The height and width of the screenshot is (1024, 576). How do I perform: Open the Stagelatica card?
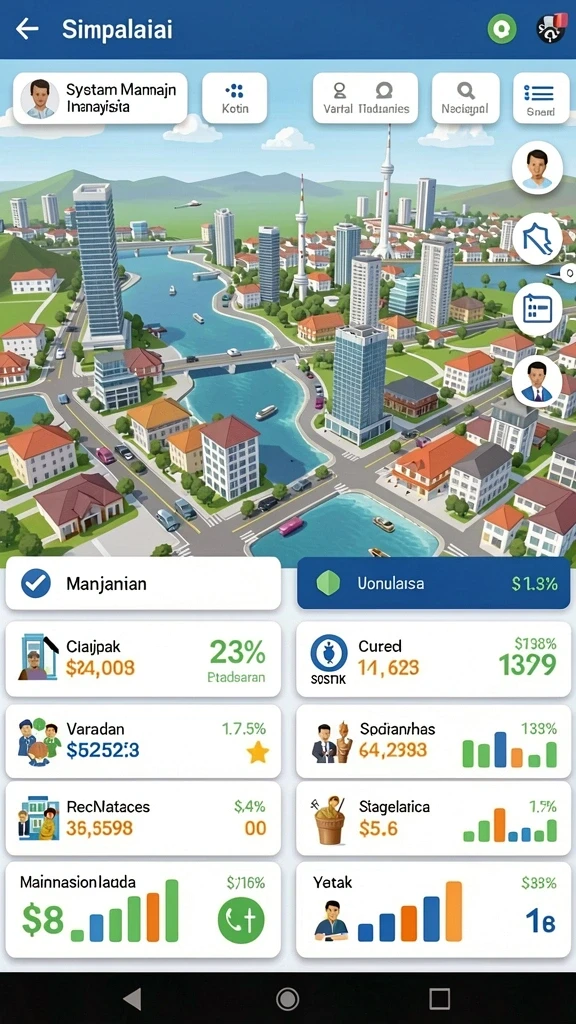click(x=433, y=818)
